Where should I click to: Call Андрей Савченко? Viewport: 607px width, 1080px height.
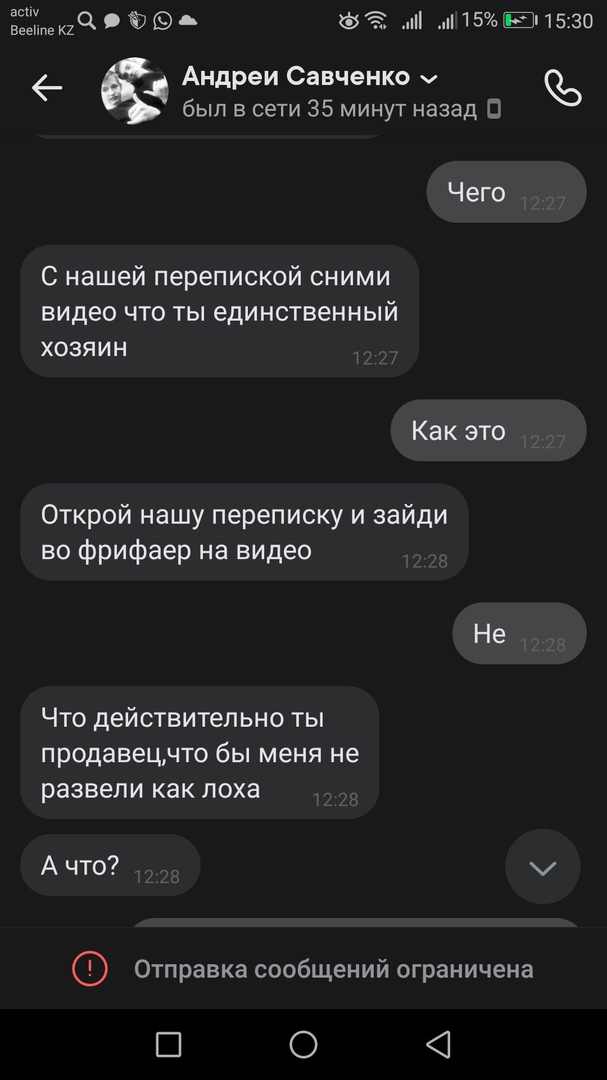coord(562,89)
